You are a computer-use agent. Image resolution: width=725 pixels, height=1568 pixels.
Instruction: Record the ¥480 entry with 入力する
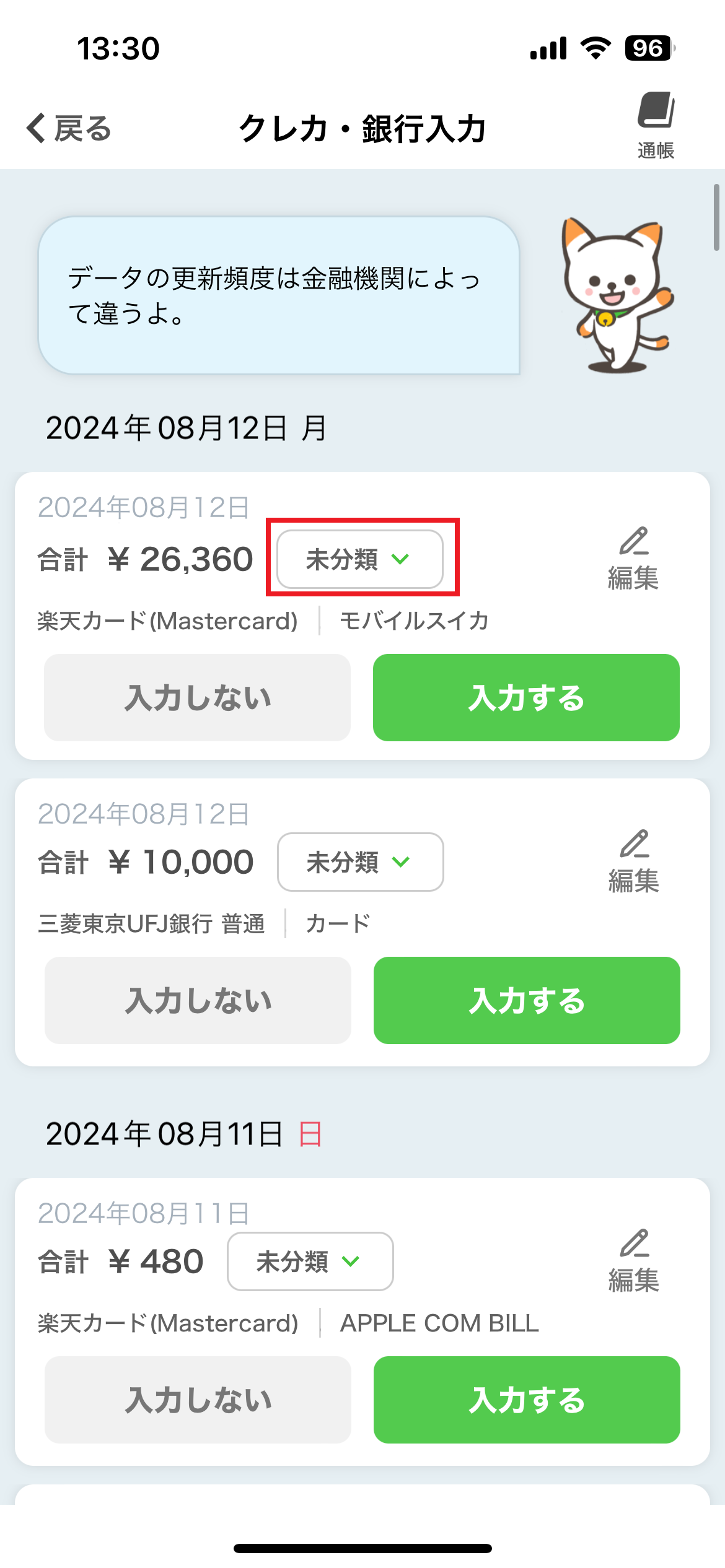[527, 1400]
